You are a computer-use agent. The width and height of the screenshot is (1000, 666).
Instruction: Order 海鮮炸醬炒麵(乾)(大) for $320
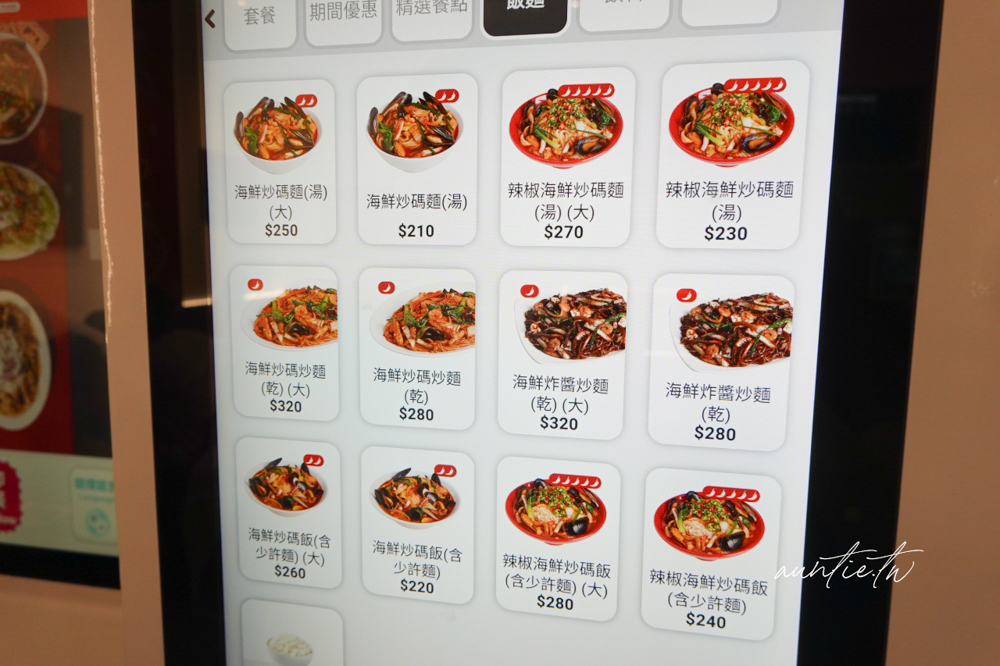click(561, 353)
